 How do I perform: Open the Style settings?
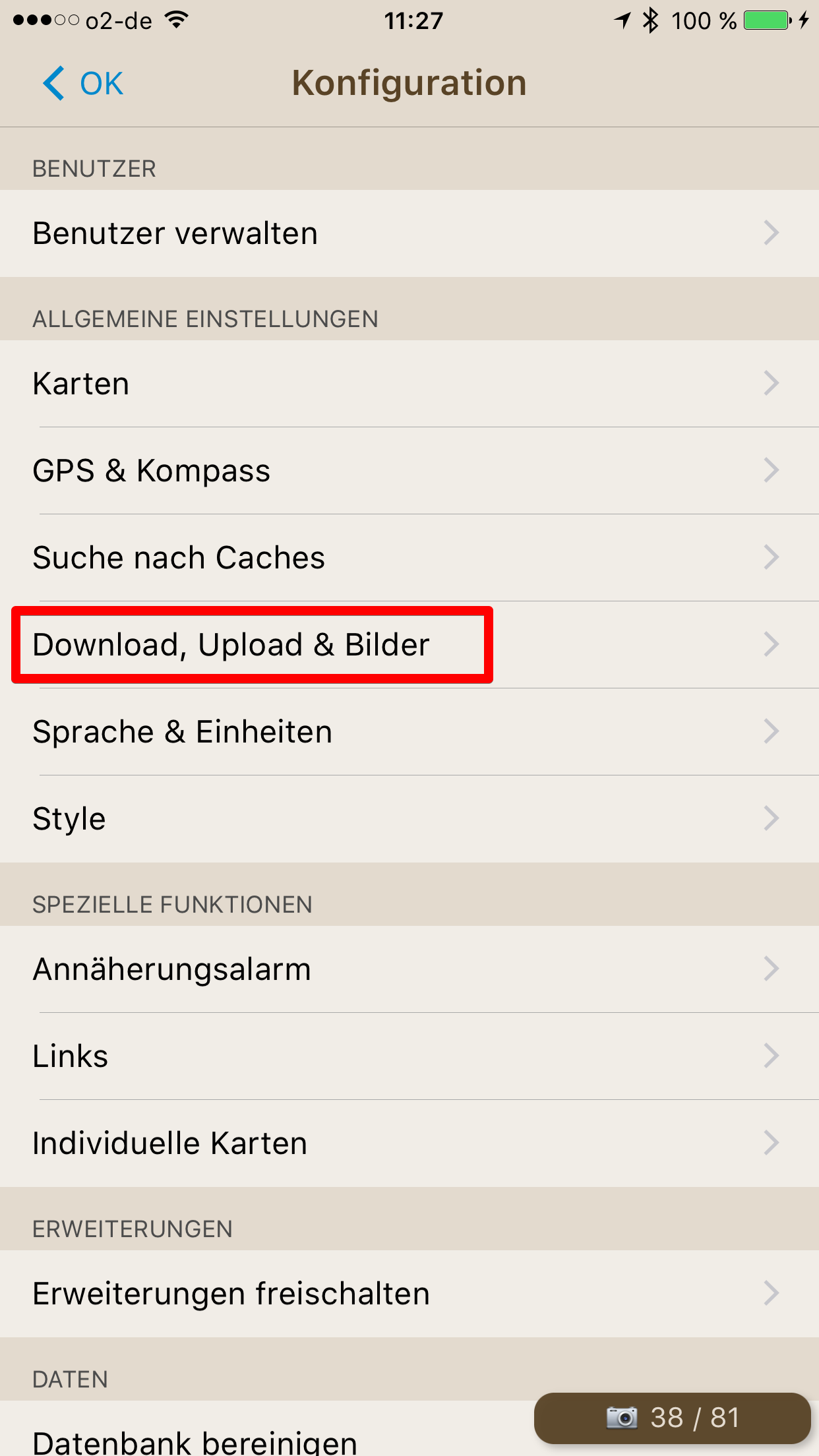point(409,819)
